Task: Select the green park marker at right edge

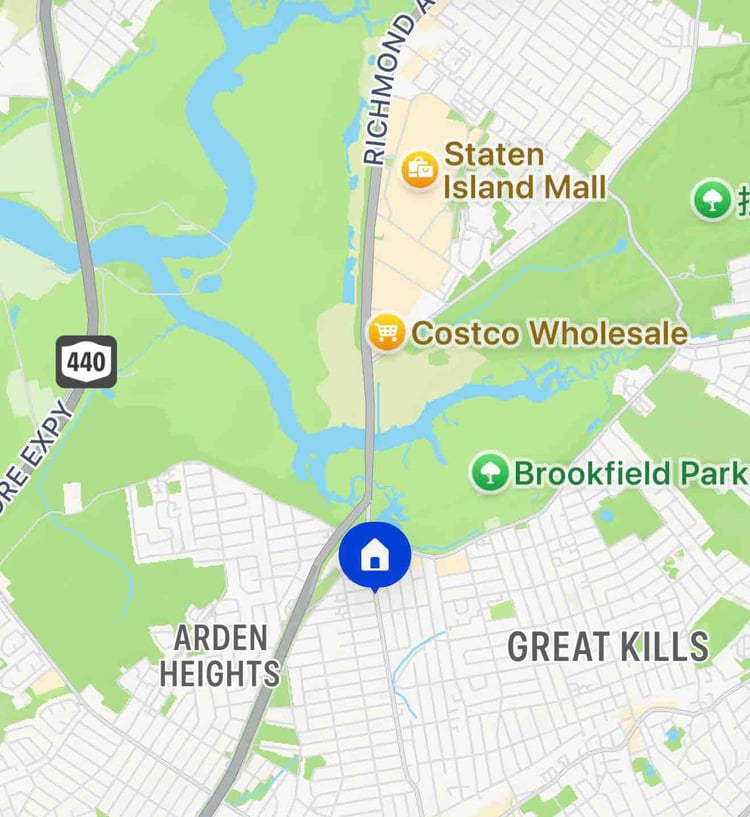Action: (x=711, y=199)
